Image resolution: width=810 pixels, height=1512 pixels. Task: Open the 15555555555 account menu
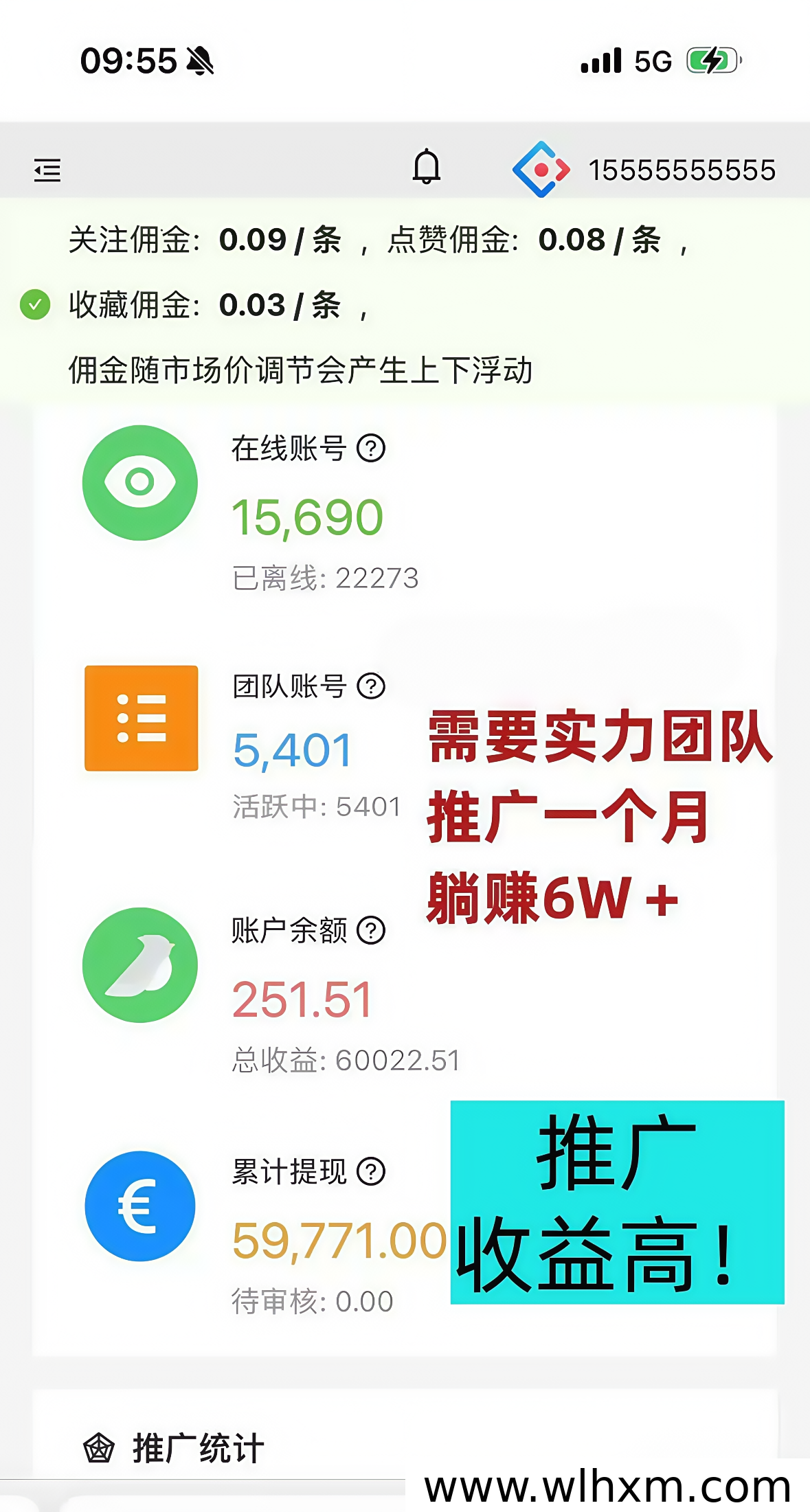point(681,170)
